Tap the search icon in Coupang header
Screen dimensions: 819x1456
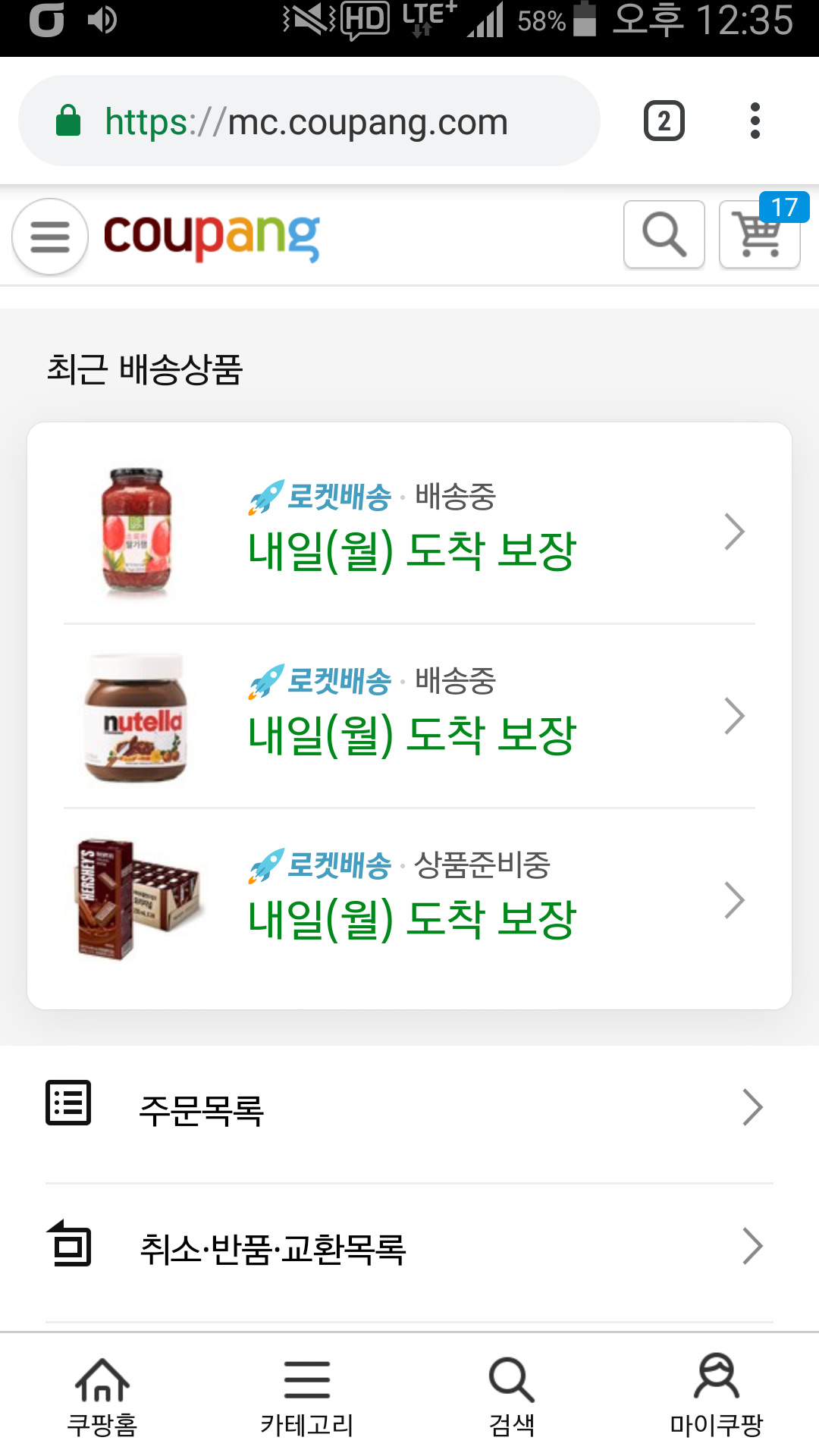[x=664, y=234]
